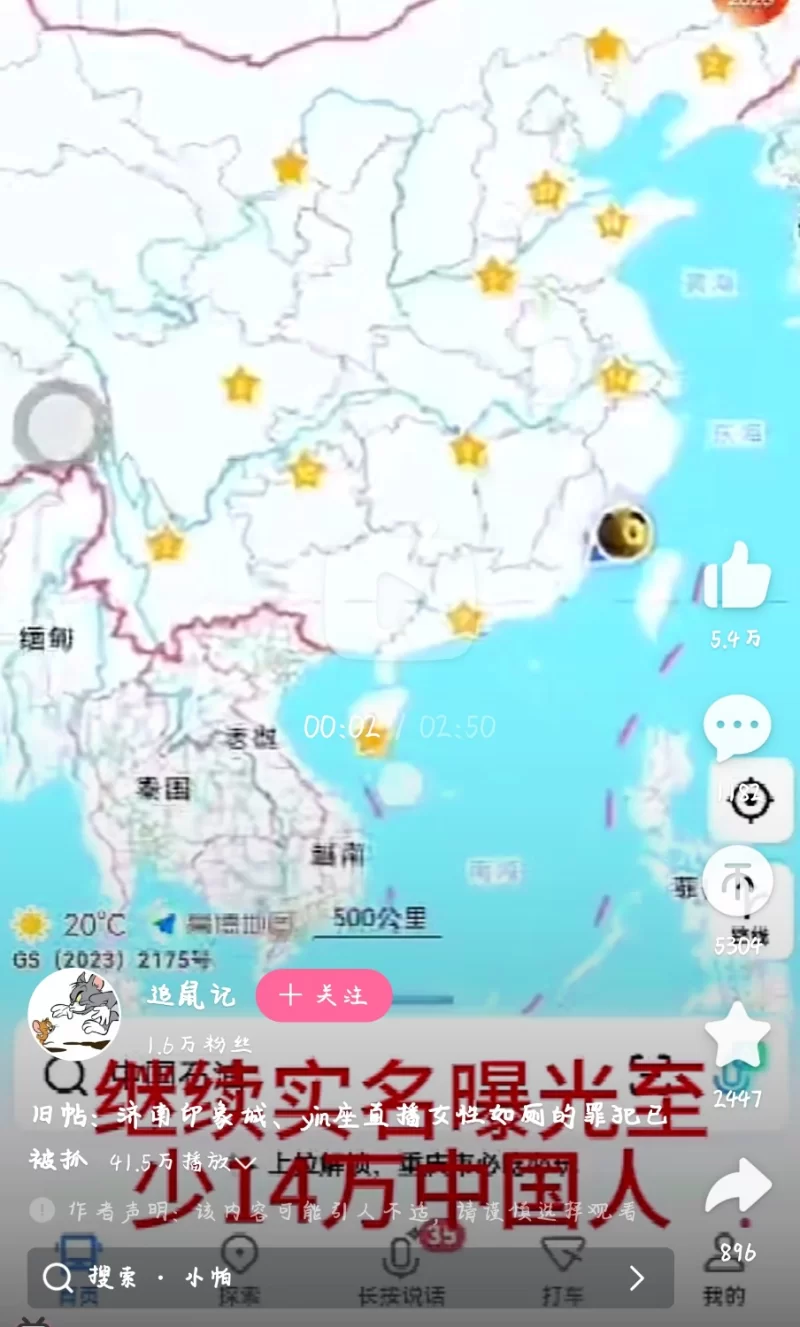The height and width of the screenshot is (1327, 800).
Task: Open 追鼠记's Tom and Jerry avatar profile
Action: [x=74, y=1014]
